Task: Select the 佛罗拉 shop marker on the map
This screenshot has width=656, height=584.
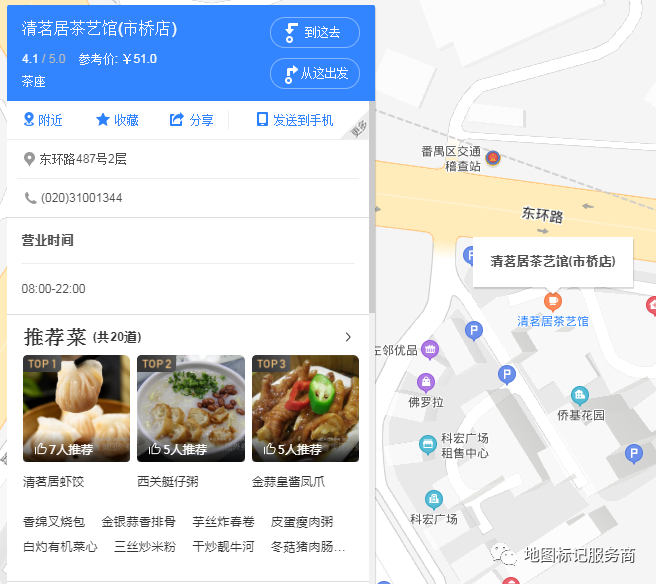Action: 426,382
